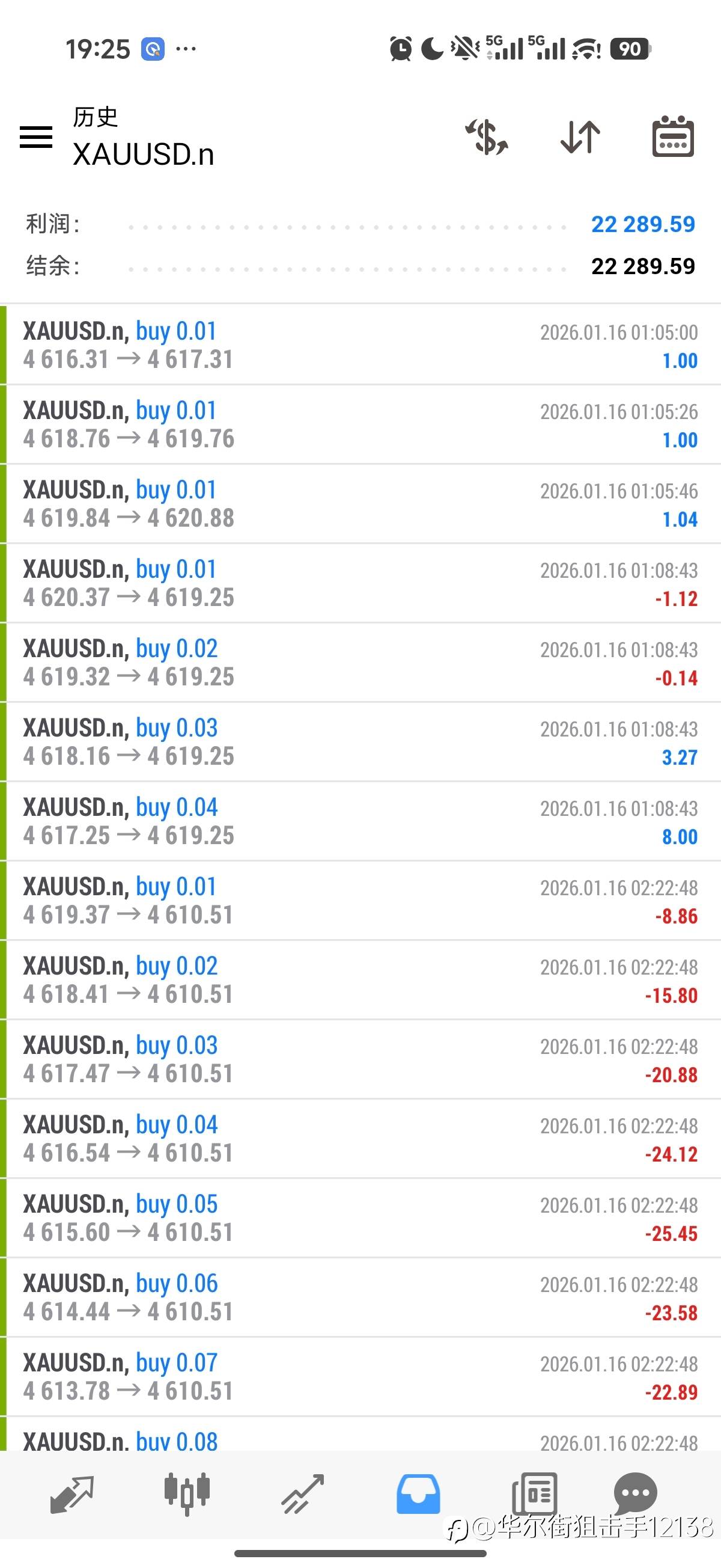Switch to the Trade tab
721x1568 pixels.
(x=302, y=1493)
